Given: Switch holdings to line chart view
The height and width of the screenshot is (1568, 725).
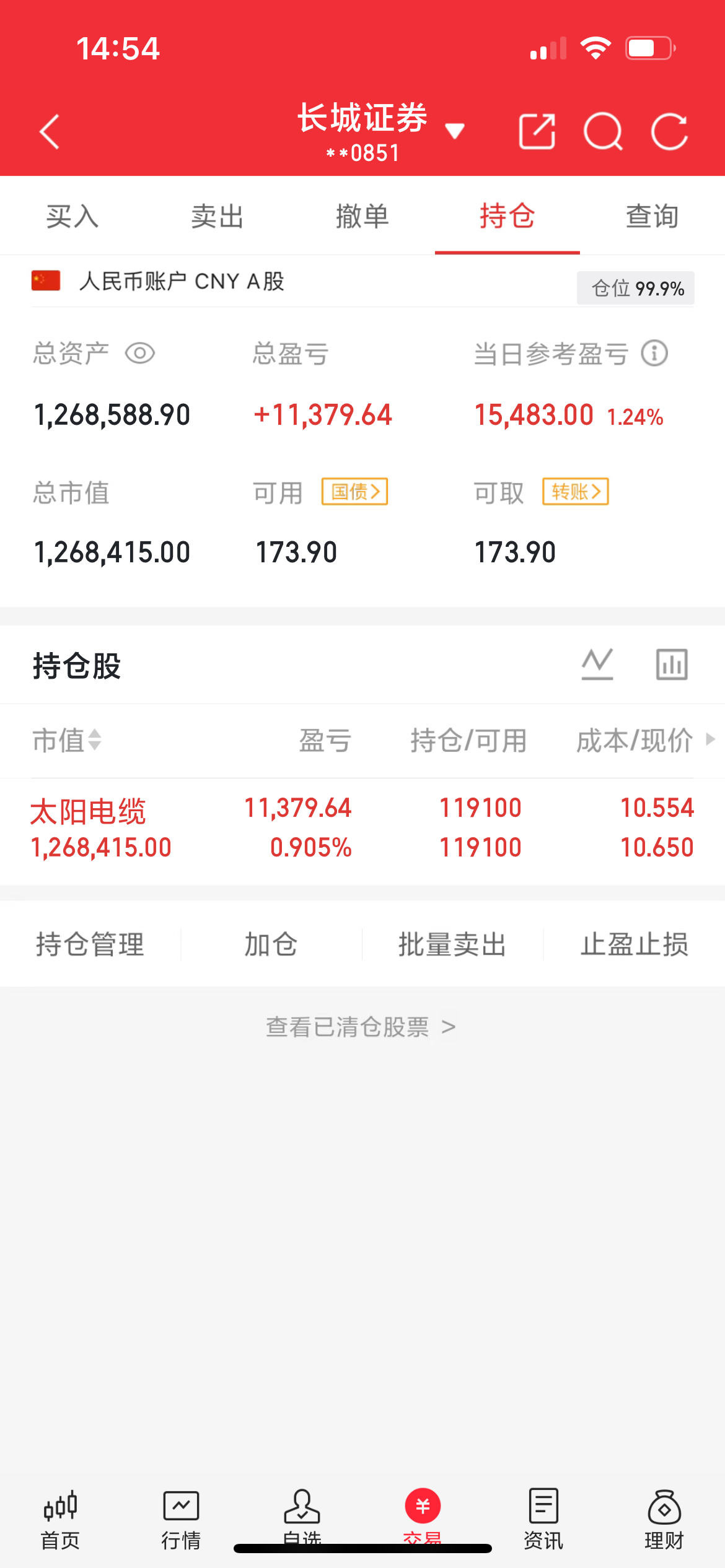Looking at the screenshot, I should (x=598, y=664).
